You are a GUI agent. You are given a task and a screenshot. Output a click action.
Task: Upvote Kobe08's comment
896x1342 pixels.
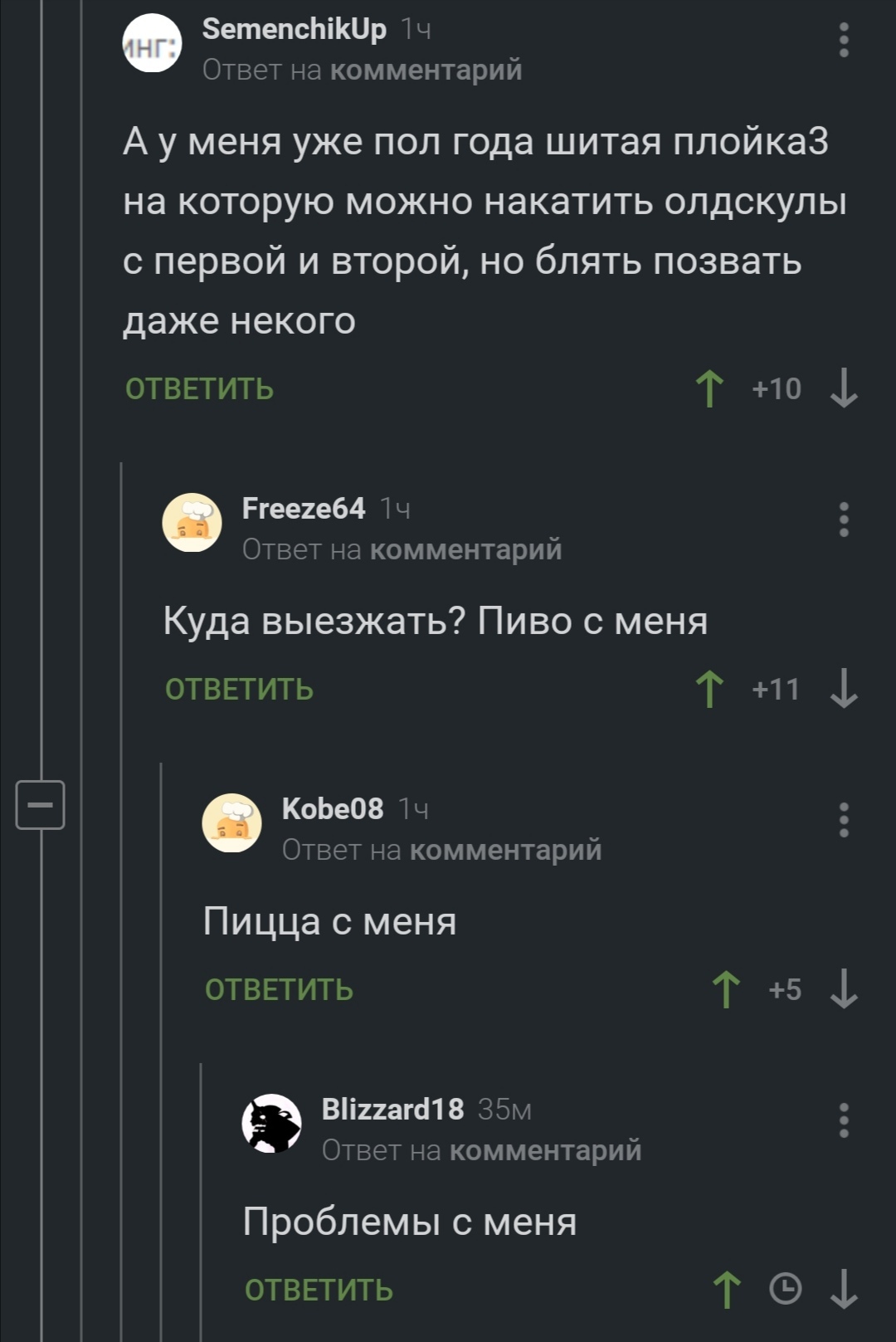[x=726, y=989]
